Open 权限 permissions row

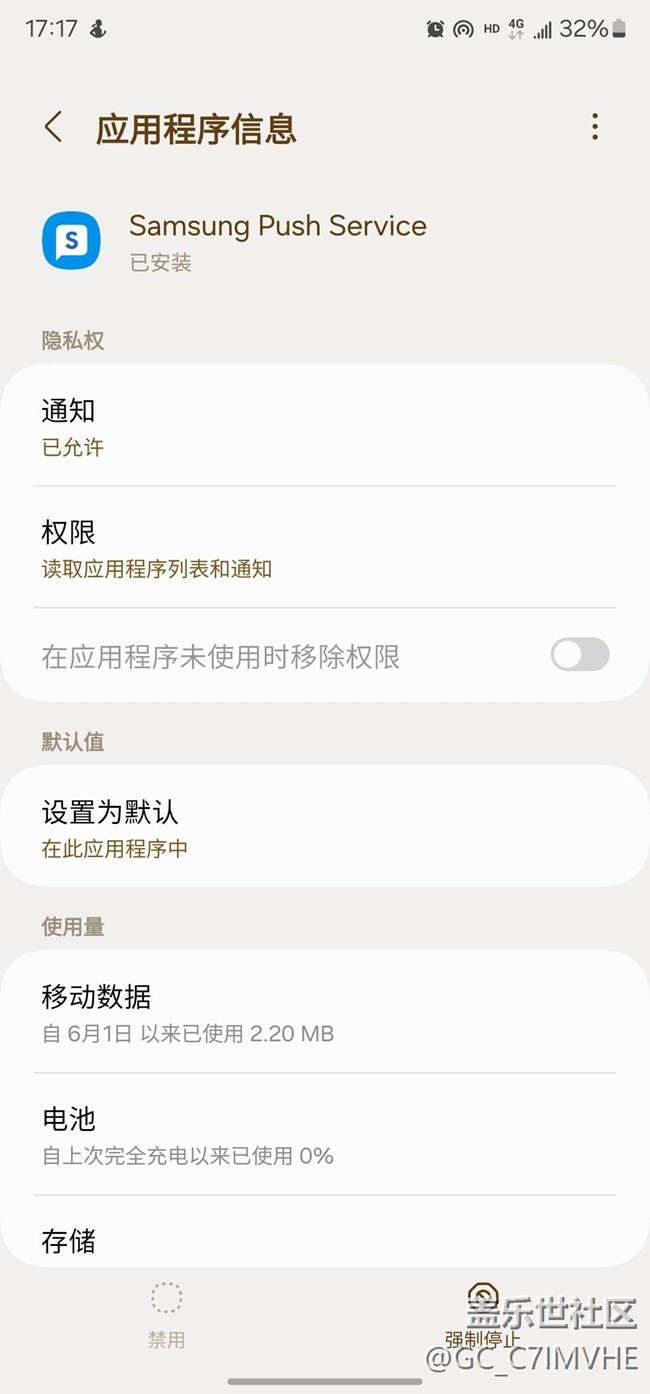tap(324, 548)
